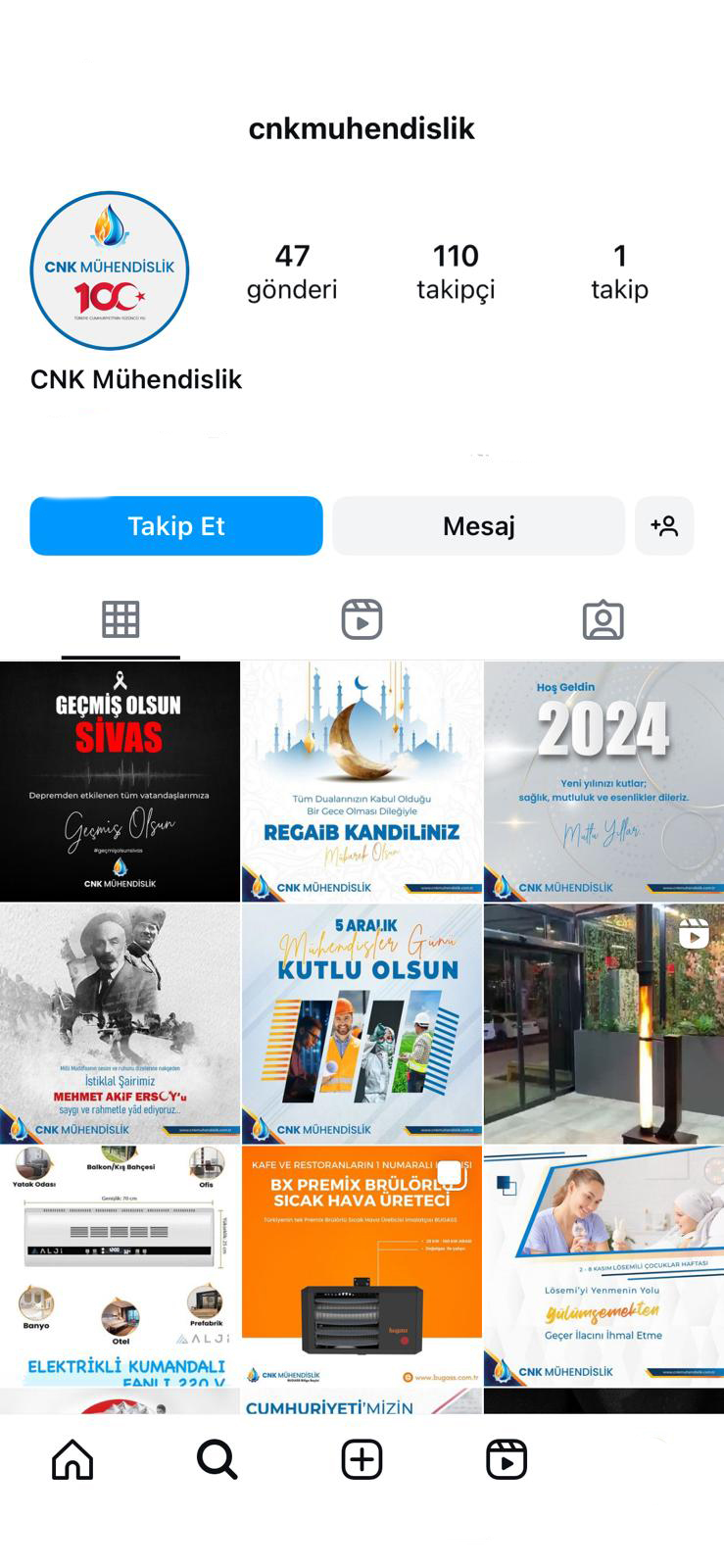This screenshot has width=724, height=1568.
Task: View the 1 takip following list
Action: (619, 271)
